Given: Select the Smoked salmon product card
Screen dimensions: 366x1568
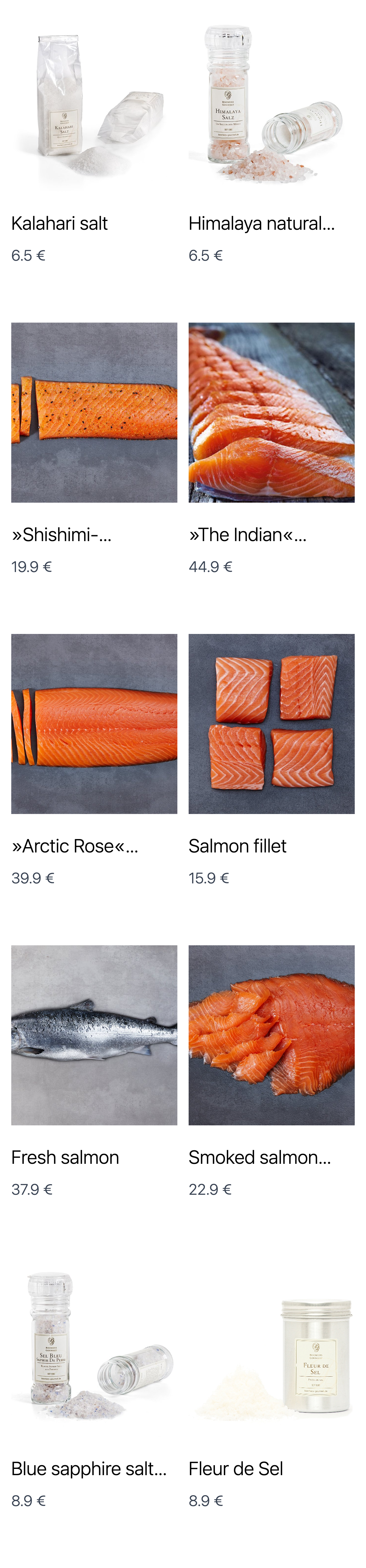Looking at the screenshot, I should click(271, 1034).
